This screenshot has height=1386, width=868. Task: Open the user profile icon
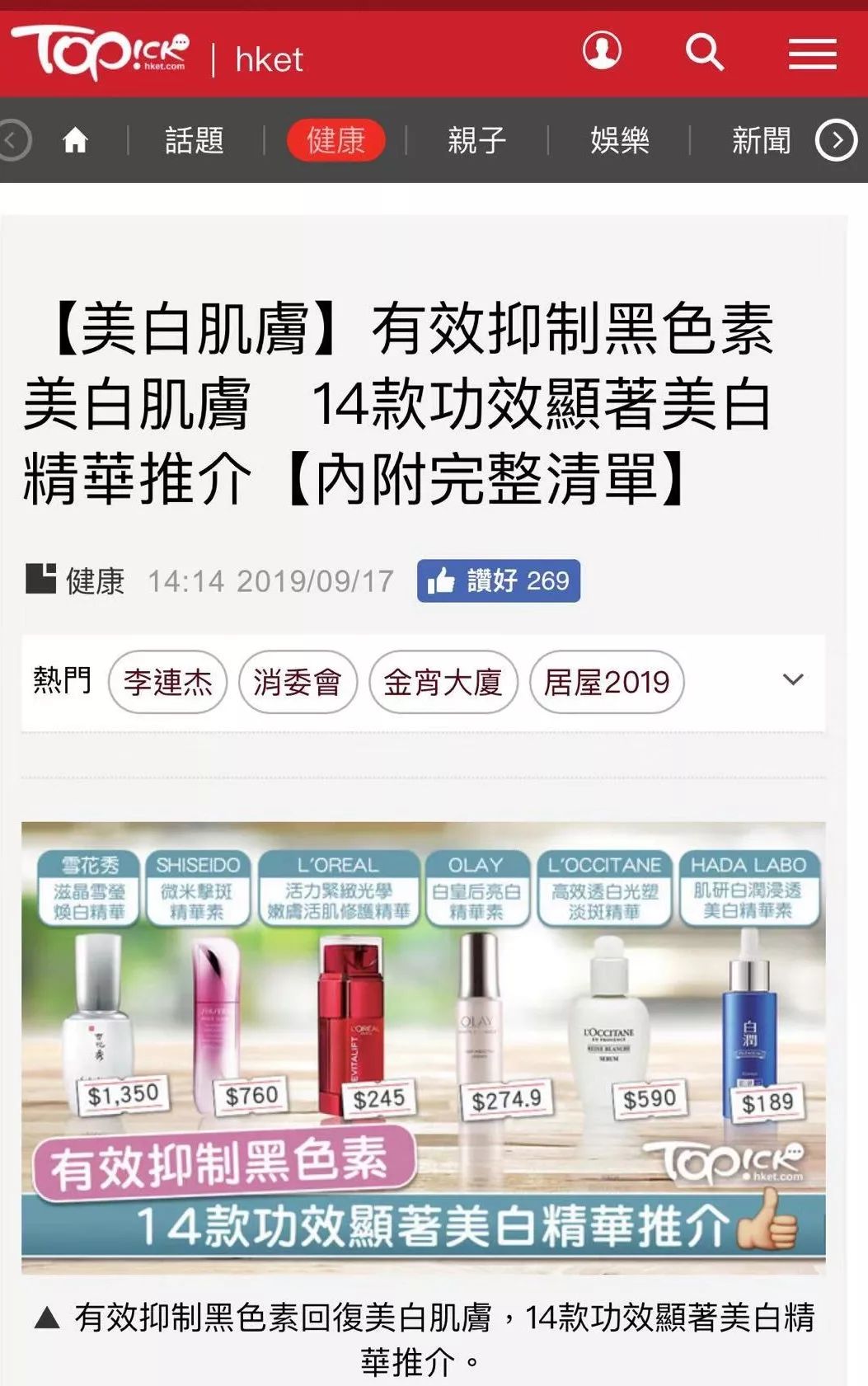click(x=603, y=53)
